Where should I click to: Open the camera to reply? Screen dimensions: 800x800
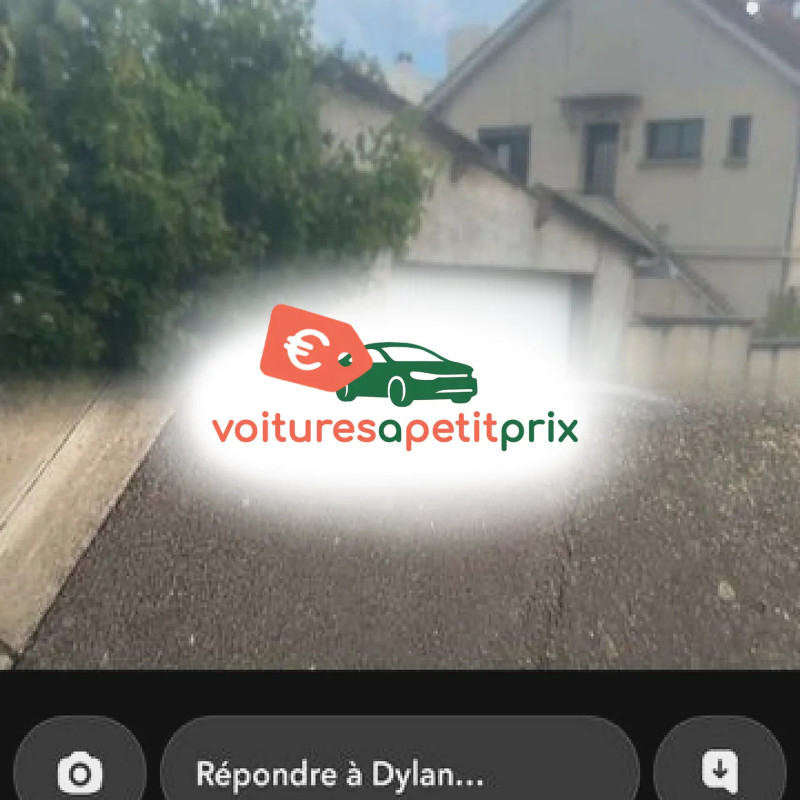click(x=80, y=772)
